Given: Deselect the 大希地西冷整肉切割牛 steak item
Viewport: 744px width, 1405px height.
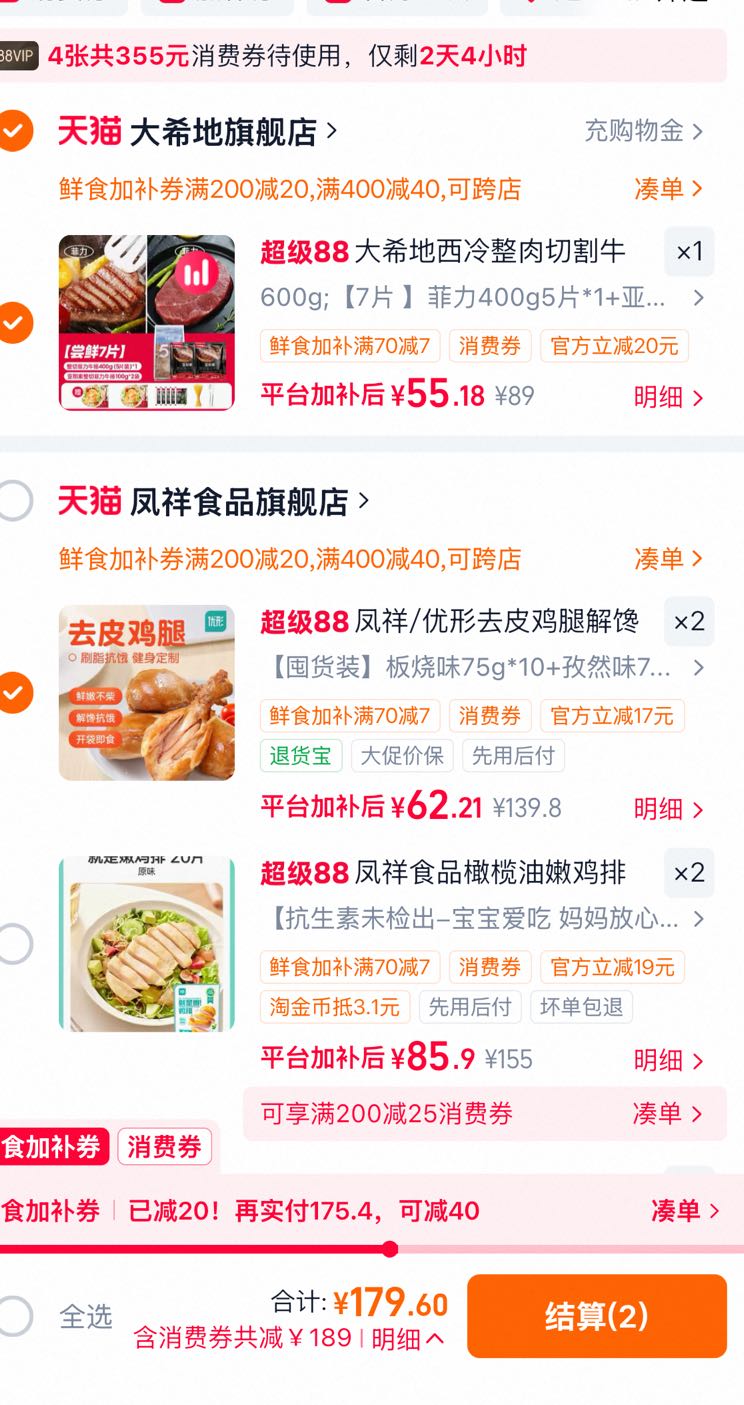Looking at the screenshot, I should [14, 322].
